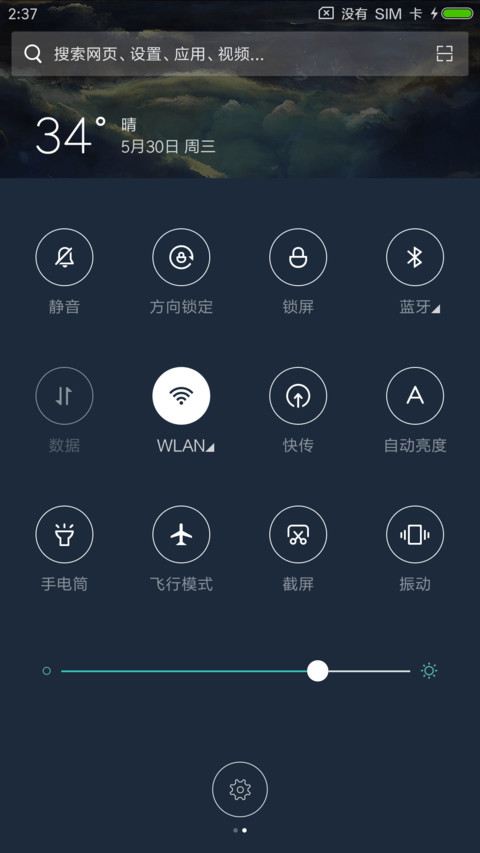Image resolution: width=480 pixels, height=853 pixels.
Task: Enable 自动亮度 auto brightness
Action: tap(415, 395)
